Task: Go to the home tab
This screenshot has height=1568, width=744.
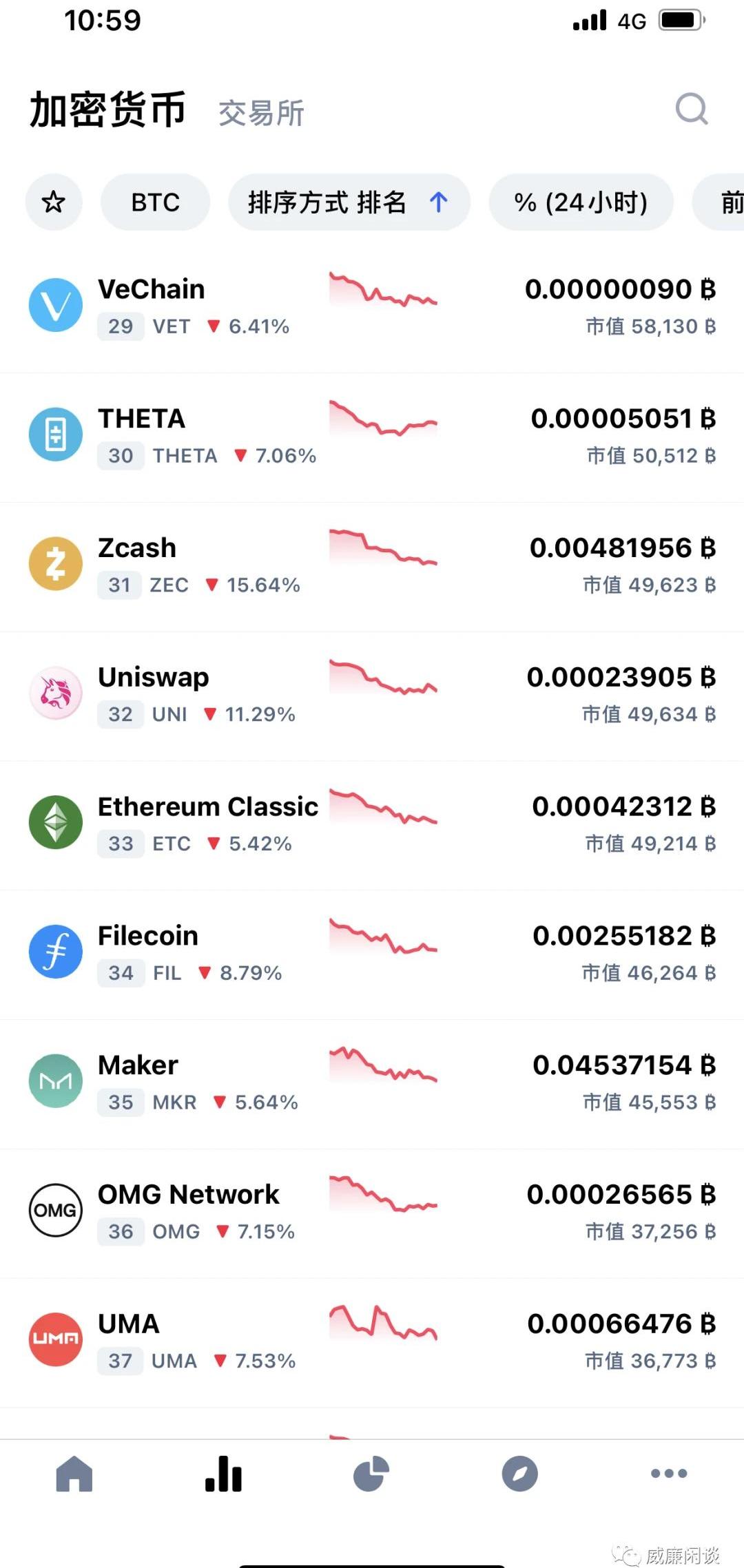Action: [x=74, y=1474]
